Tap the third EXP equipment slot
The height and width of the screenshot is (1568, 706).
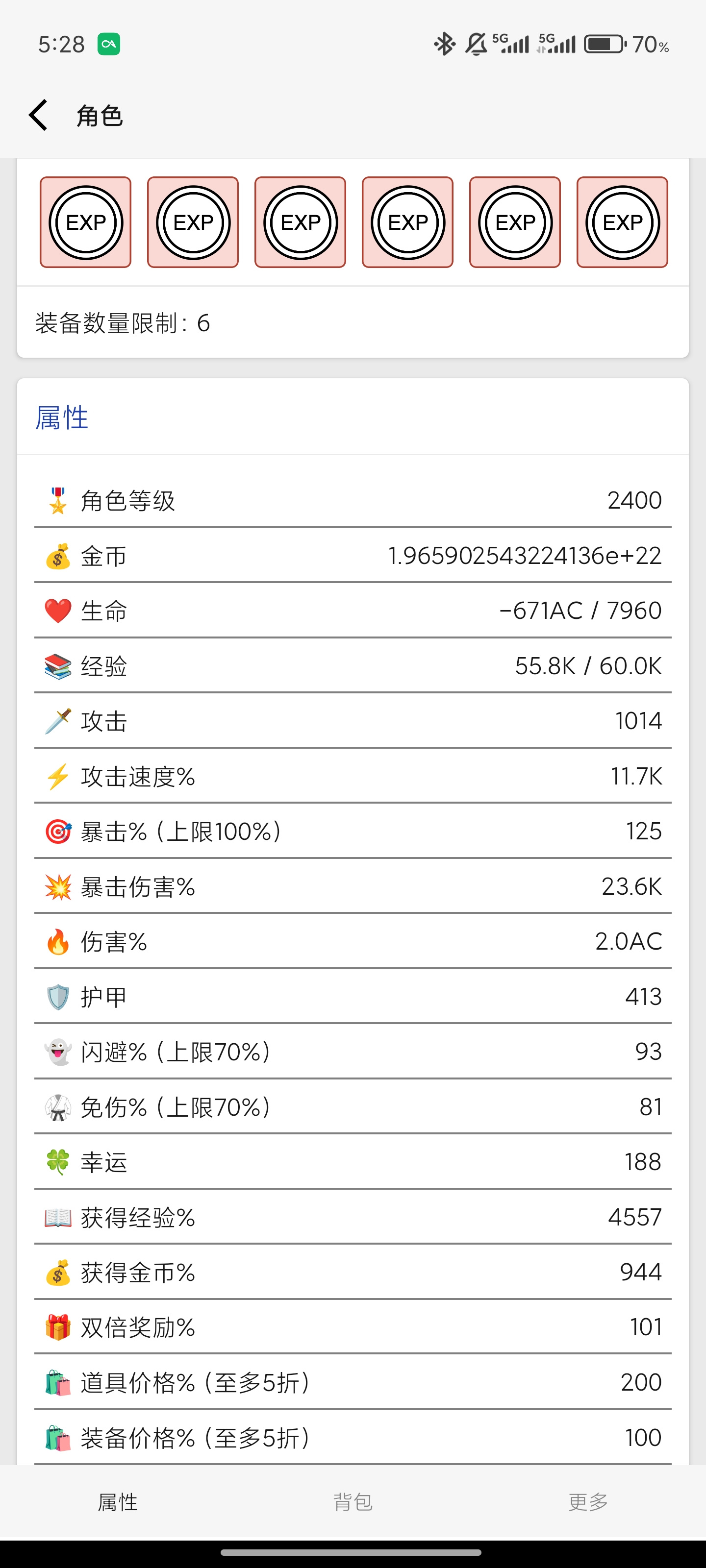(301, 223)
